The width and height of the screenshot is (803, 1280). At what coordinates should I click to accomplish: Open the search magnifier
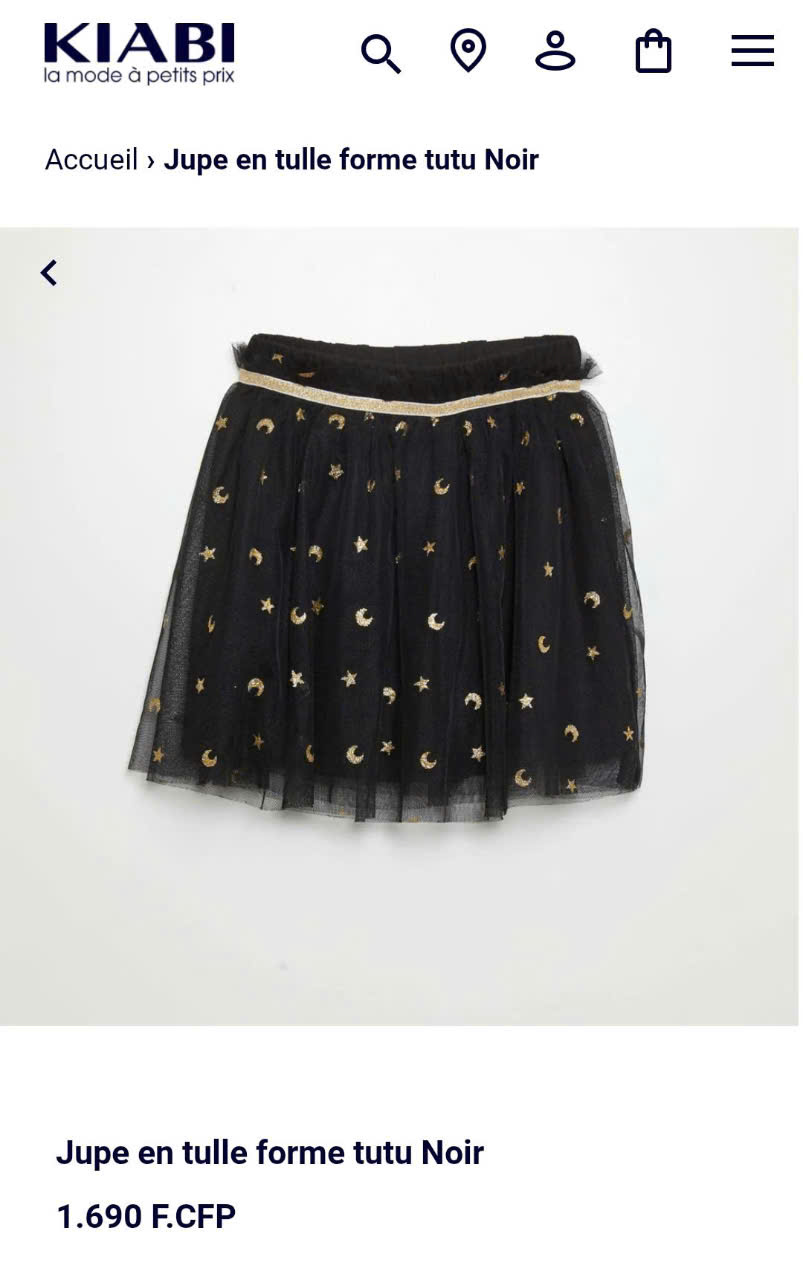click(380, 53)
